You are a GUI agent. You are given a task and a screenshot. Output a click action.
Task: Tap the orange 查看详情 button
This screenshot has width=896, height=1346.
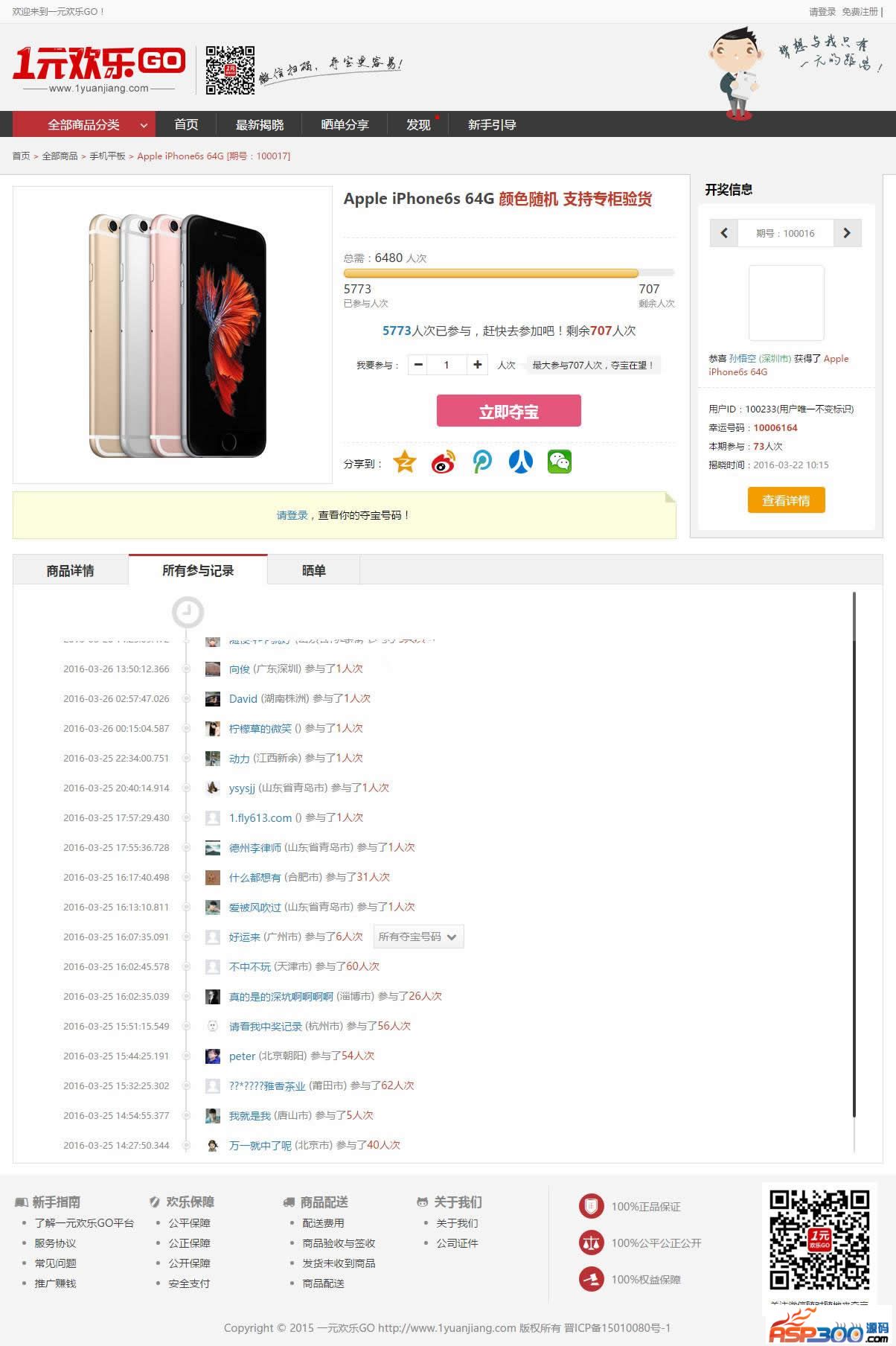[x=786, y=500]
